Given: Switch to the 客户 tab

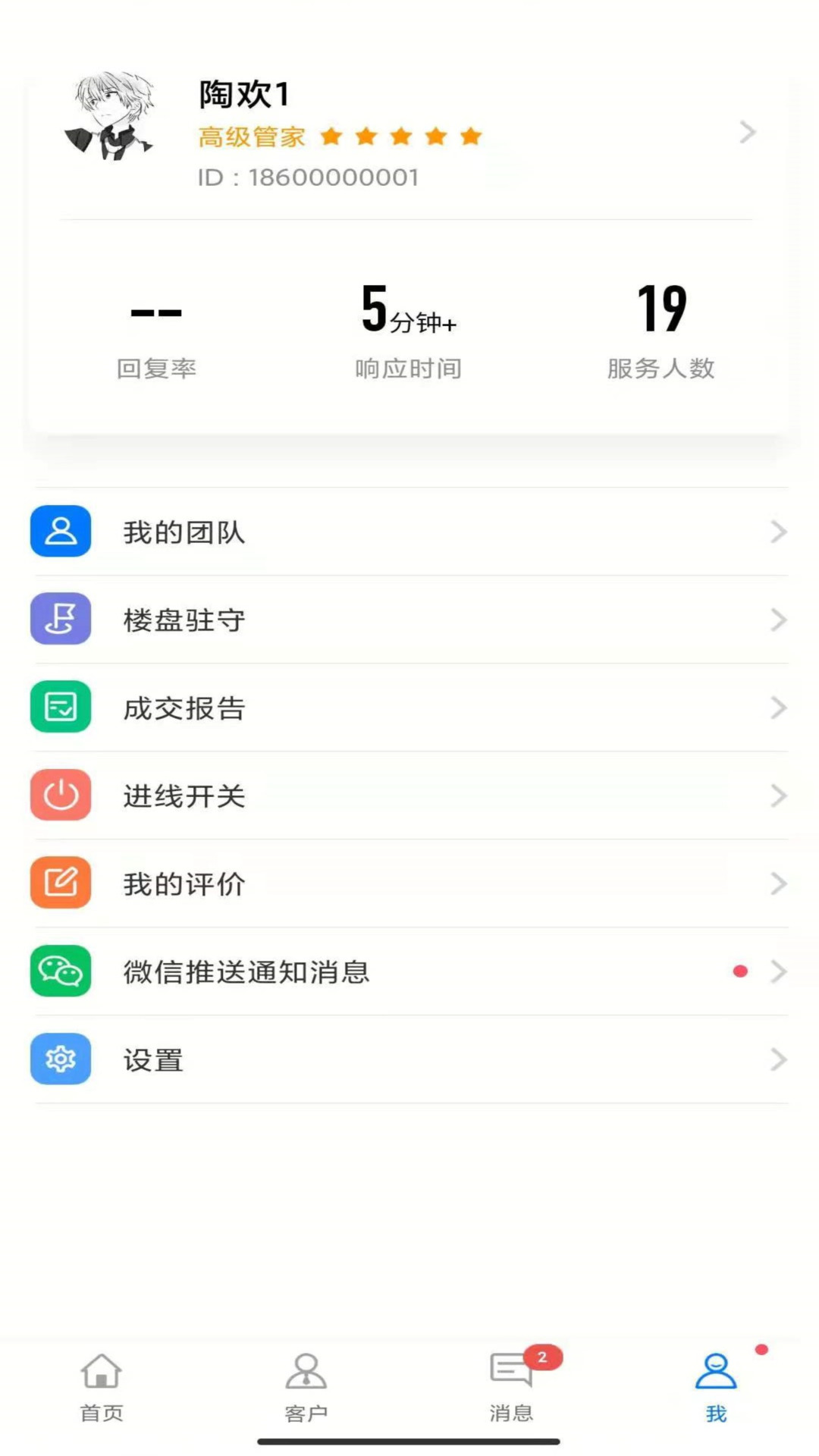Looking at the screenshot, I should 306,1388.
